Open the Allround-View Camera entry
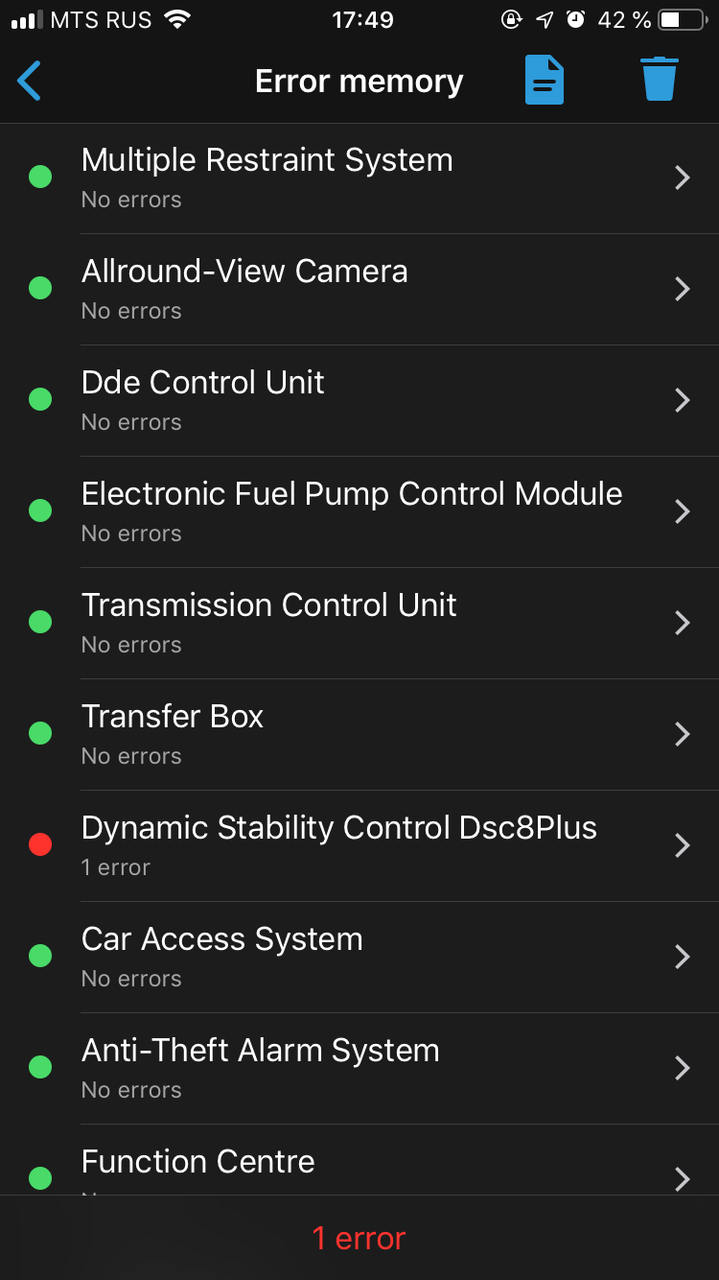Image resolution: width=719 pixels, height=1280 pixels. coord(359,290)
